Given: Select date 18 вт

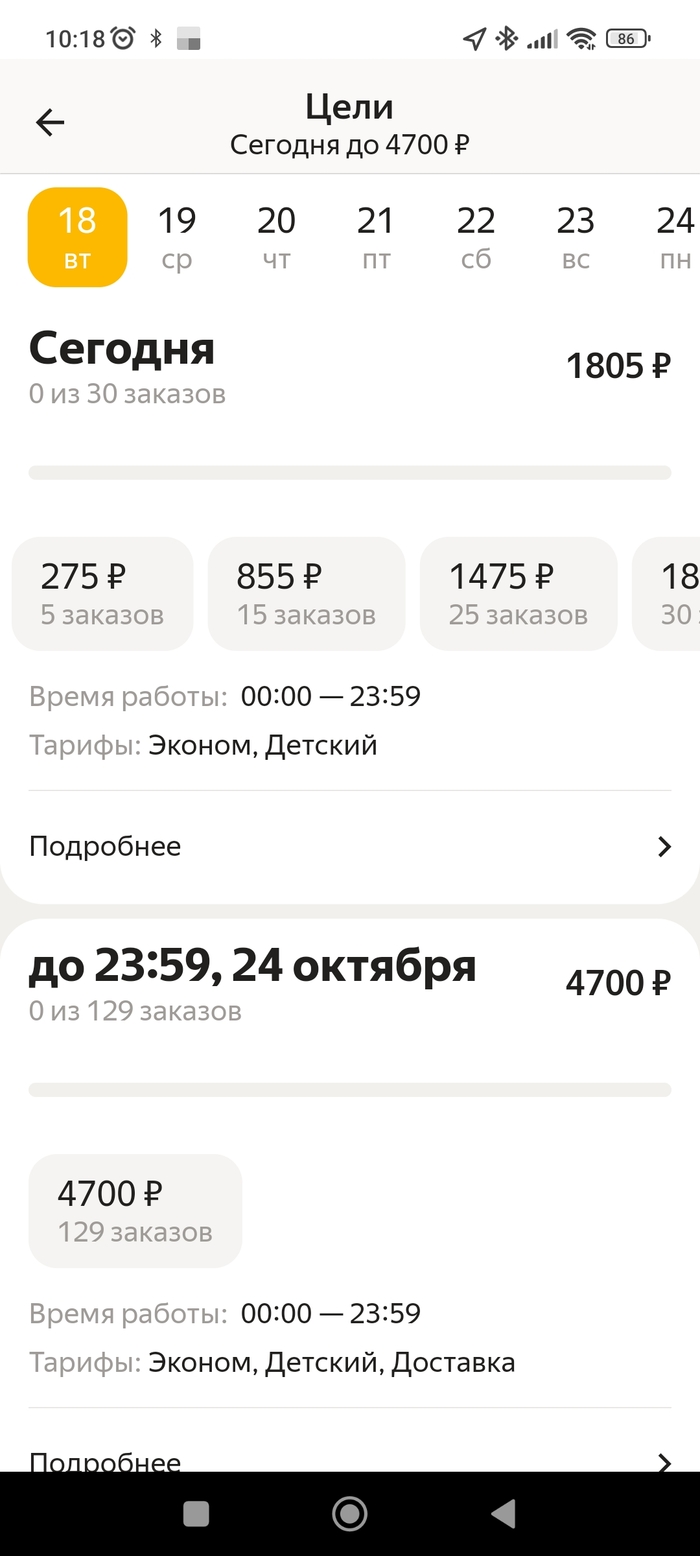Looking at the screenshot, I should [77, 237].
